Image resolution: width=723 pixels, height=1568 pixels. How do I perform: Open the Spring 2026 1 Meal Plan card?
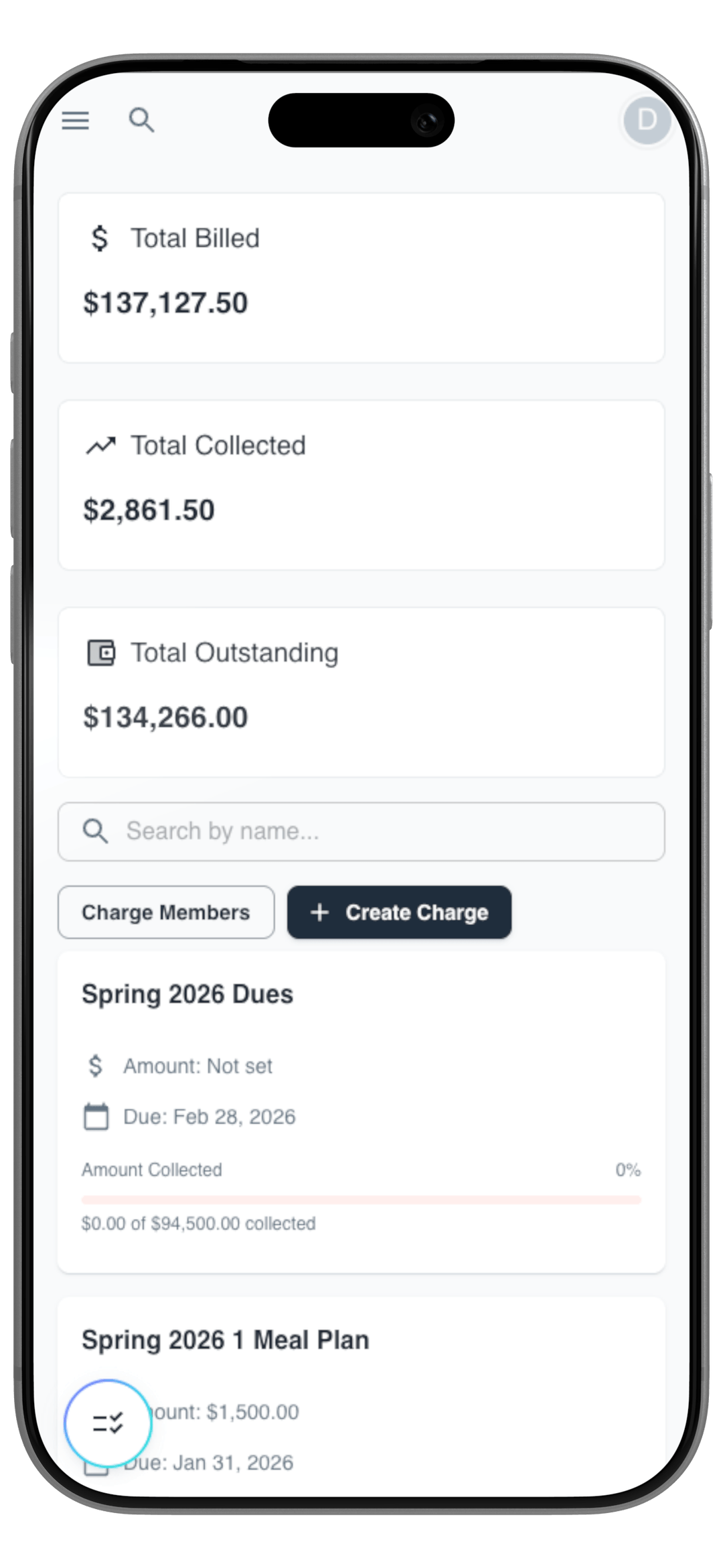tap(361, 1340)
